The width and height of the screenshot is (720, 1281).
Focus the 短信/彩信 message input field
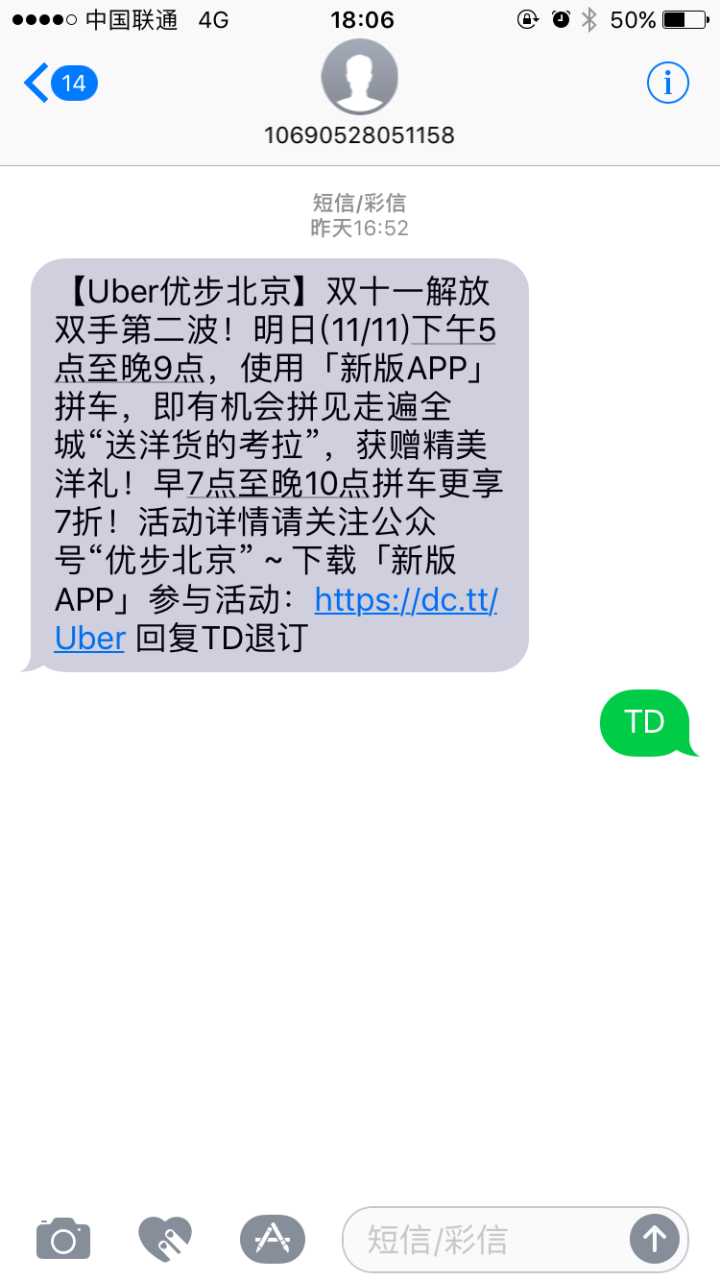point(490,1240)
